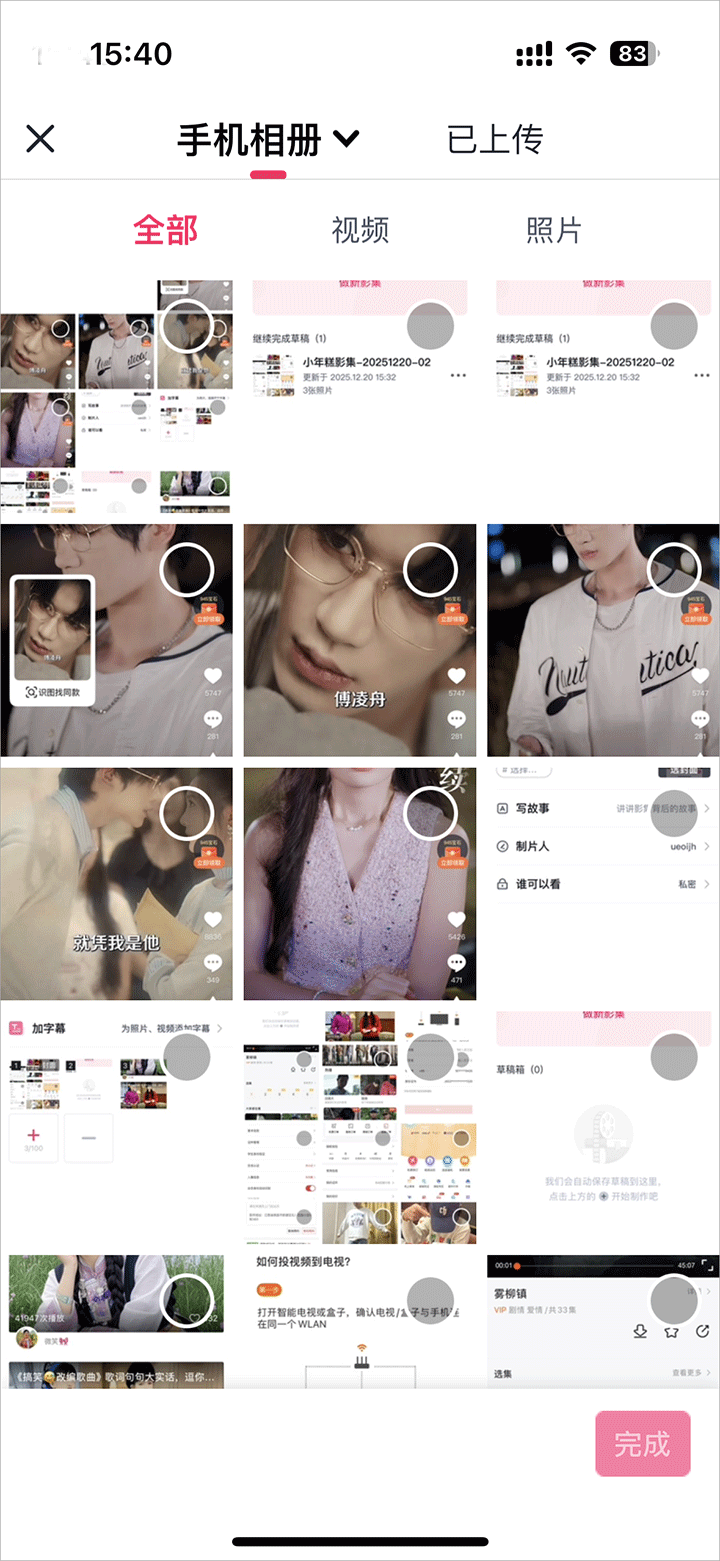
Task: Select the white jacket necklace photo
Action: click(676, 570)
